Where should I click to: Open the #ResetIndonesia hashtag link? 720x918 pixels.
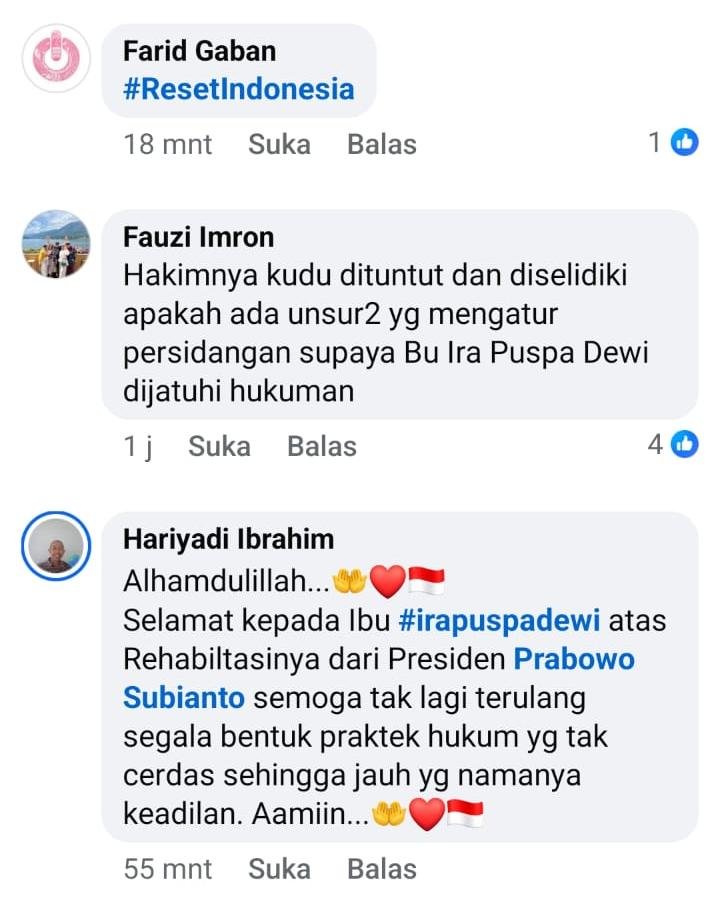click(238, 89)
